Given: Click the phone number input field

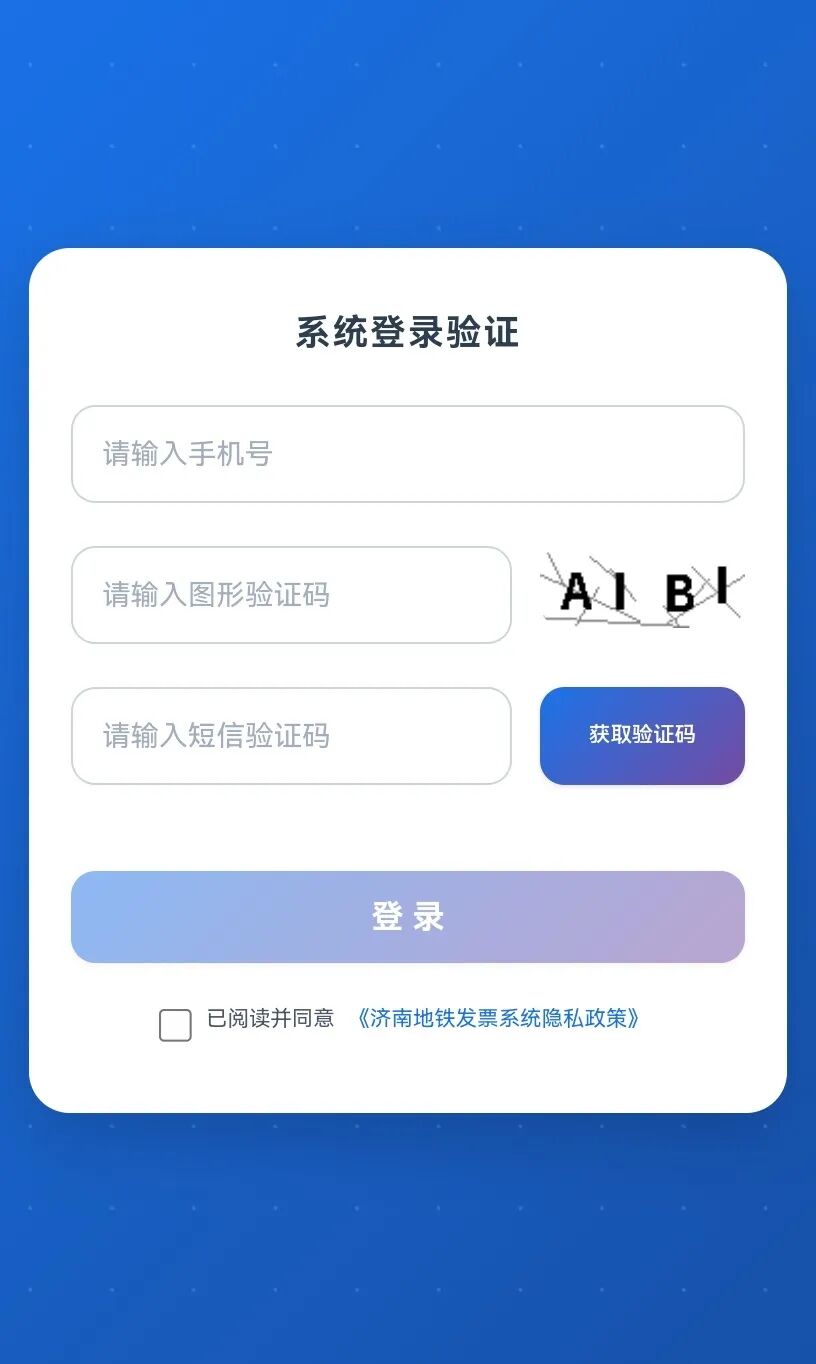Looking at the screenshot, I should click(407, 455).
